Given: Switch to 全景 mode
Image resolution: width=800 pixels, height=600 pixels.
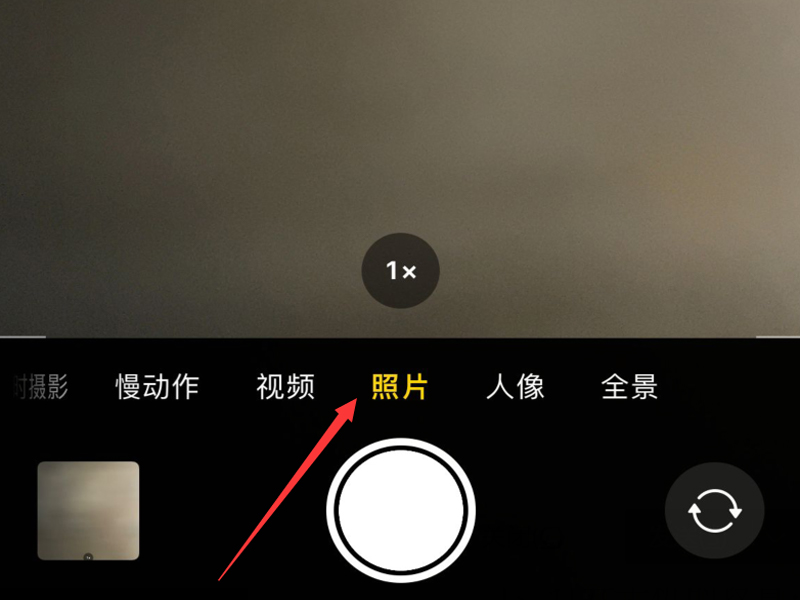Looking at the screenshot, I should point(629,387).
